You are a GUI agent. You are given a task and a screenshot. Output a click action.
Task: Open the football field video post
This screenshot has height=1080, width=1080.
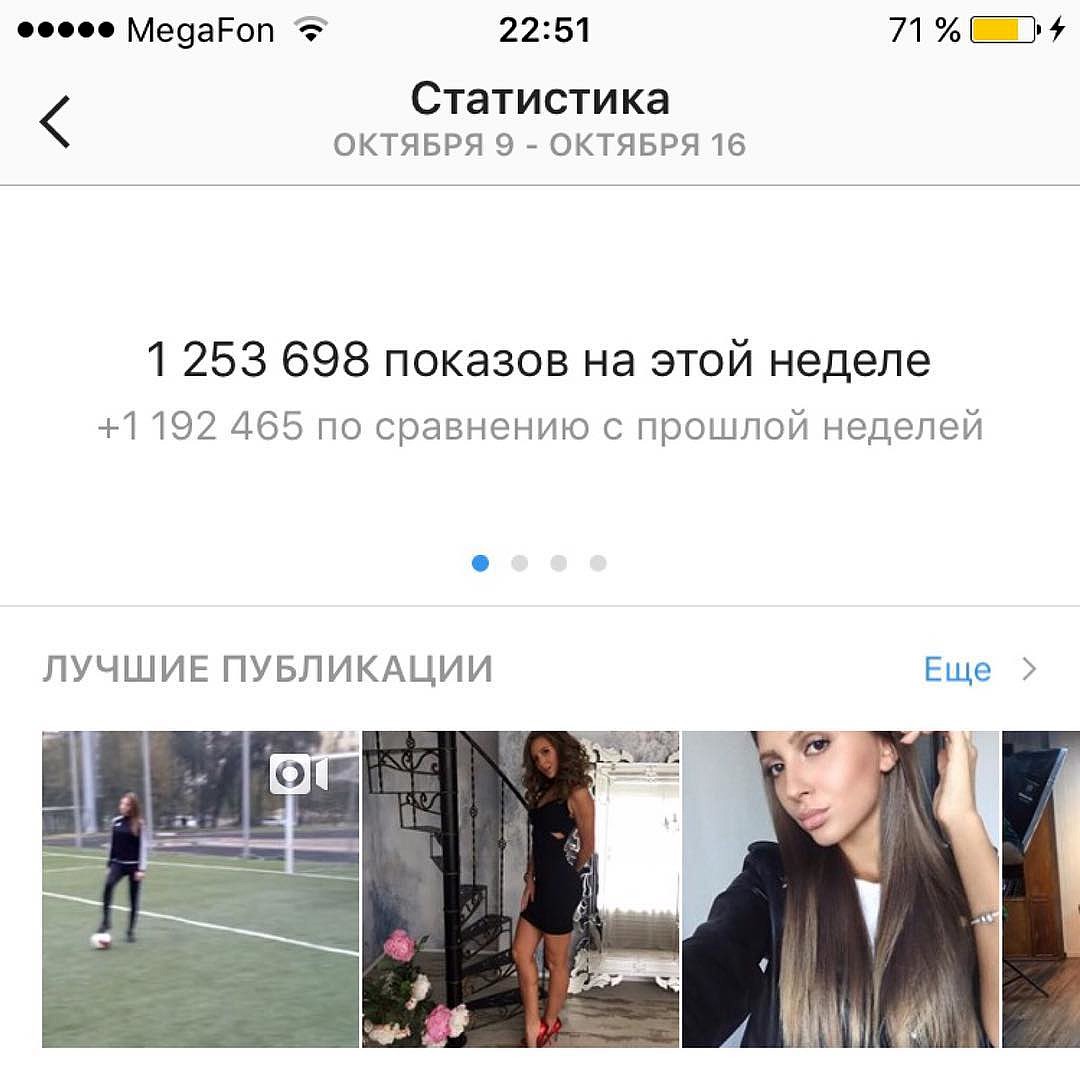(x=200, y=889)
